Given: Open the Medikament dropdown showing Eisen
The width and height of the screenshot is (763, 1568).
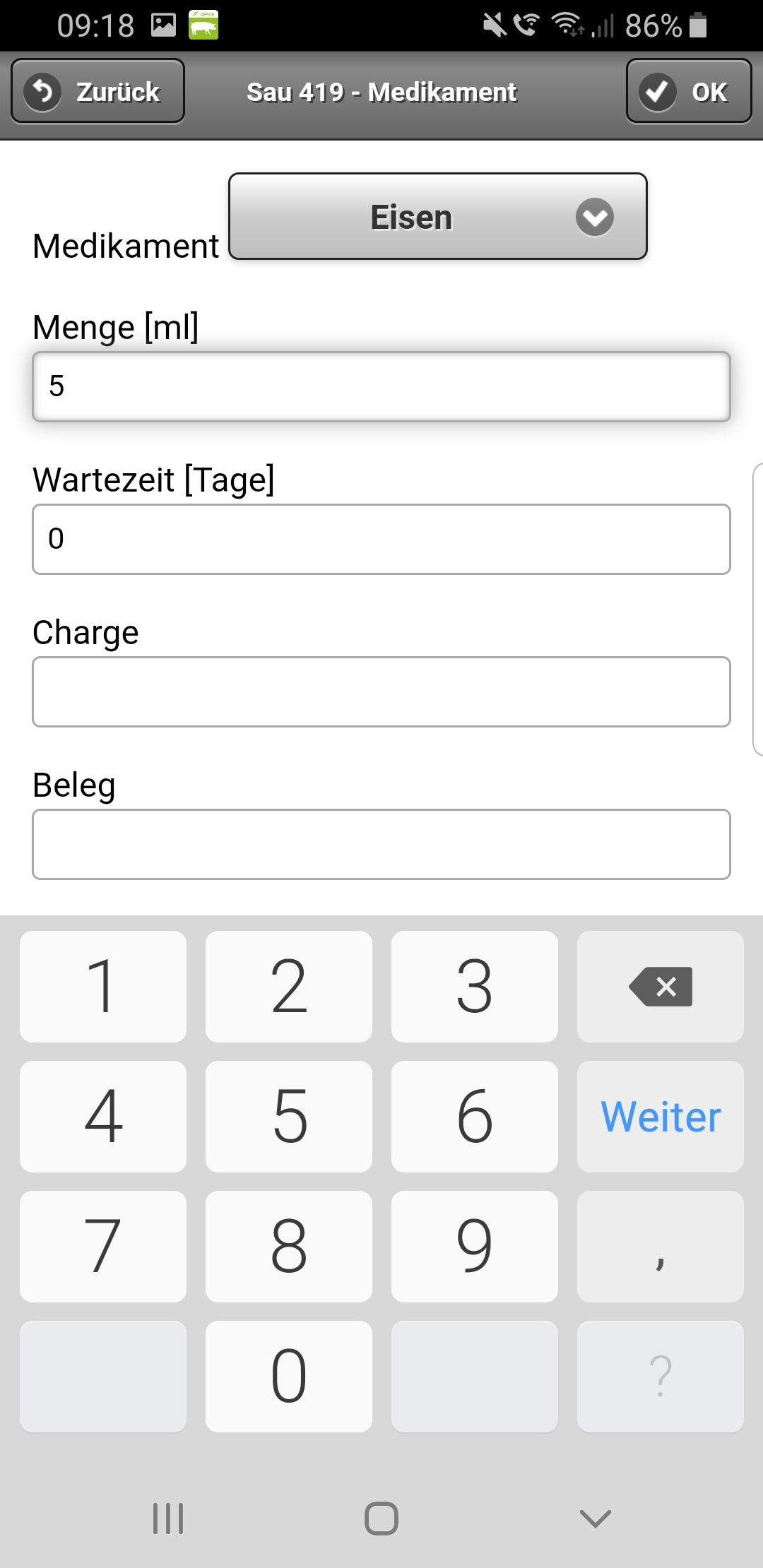Looking at the screenshot, I should pos(438,217).
